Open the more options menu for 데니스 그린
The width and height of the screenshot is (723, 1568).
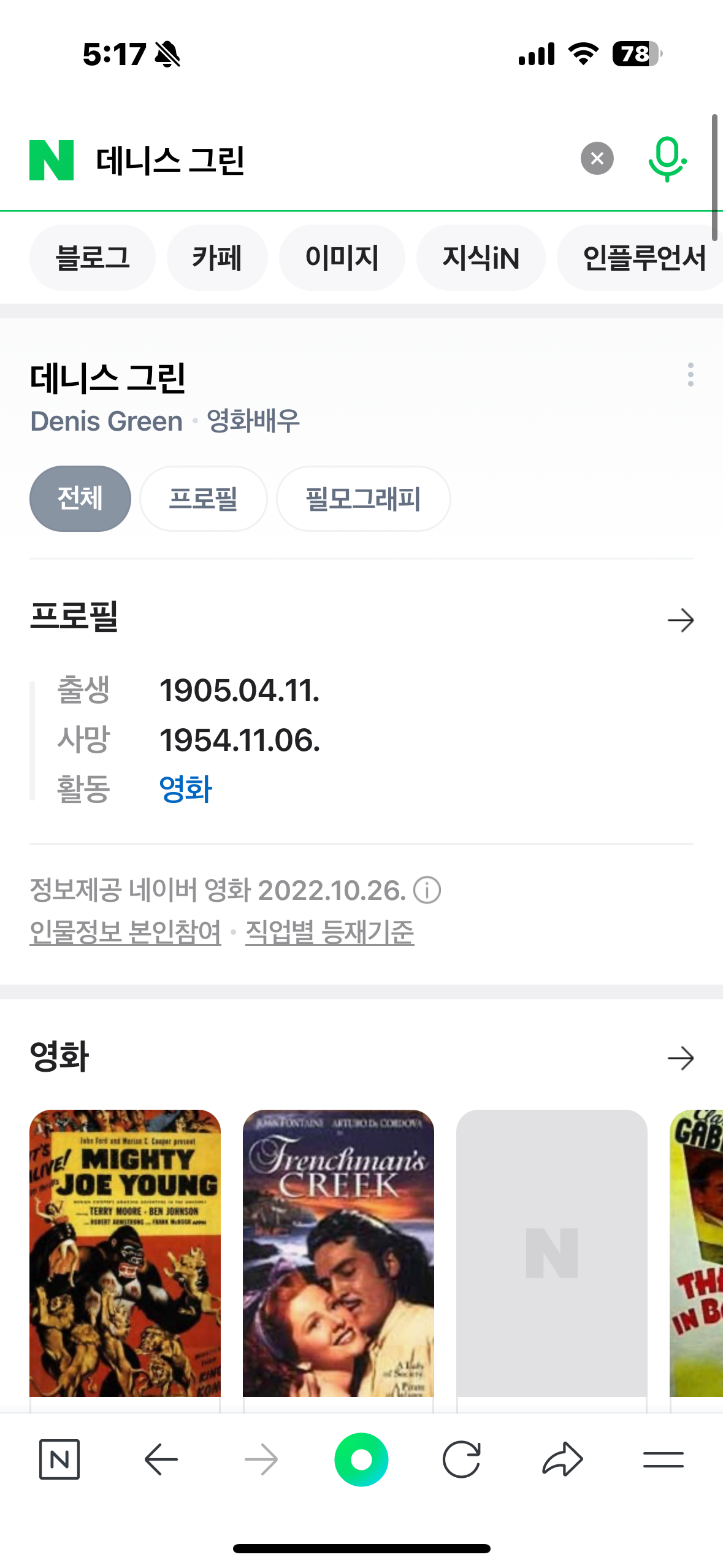690,374
